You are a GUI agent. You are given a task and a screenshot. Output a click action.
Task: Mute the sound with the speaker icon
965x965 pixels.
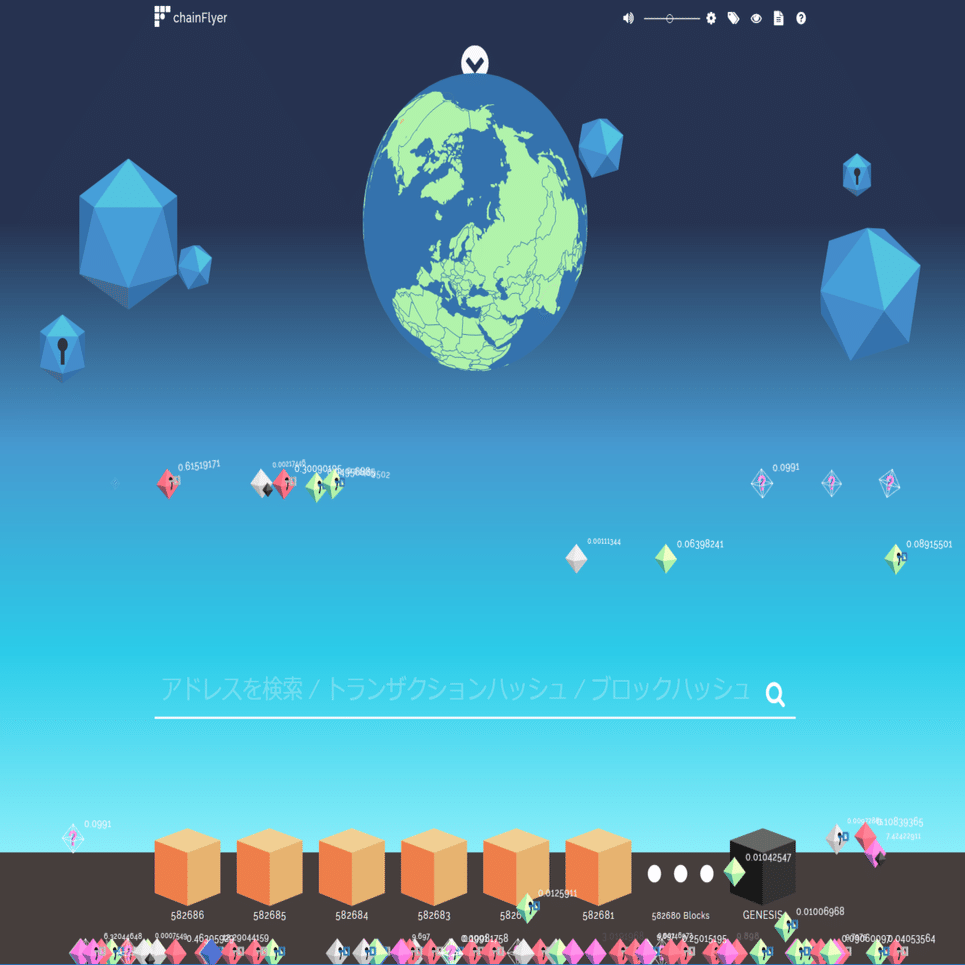point(628,18)
